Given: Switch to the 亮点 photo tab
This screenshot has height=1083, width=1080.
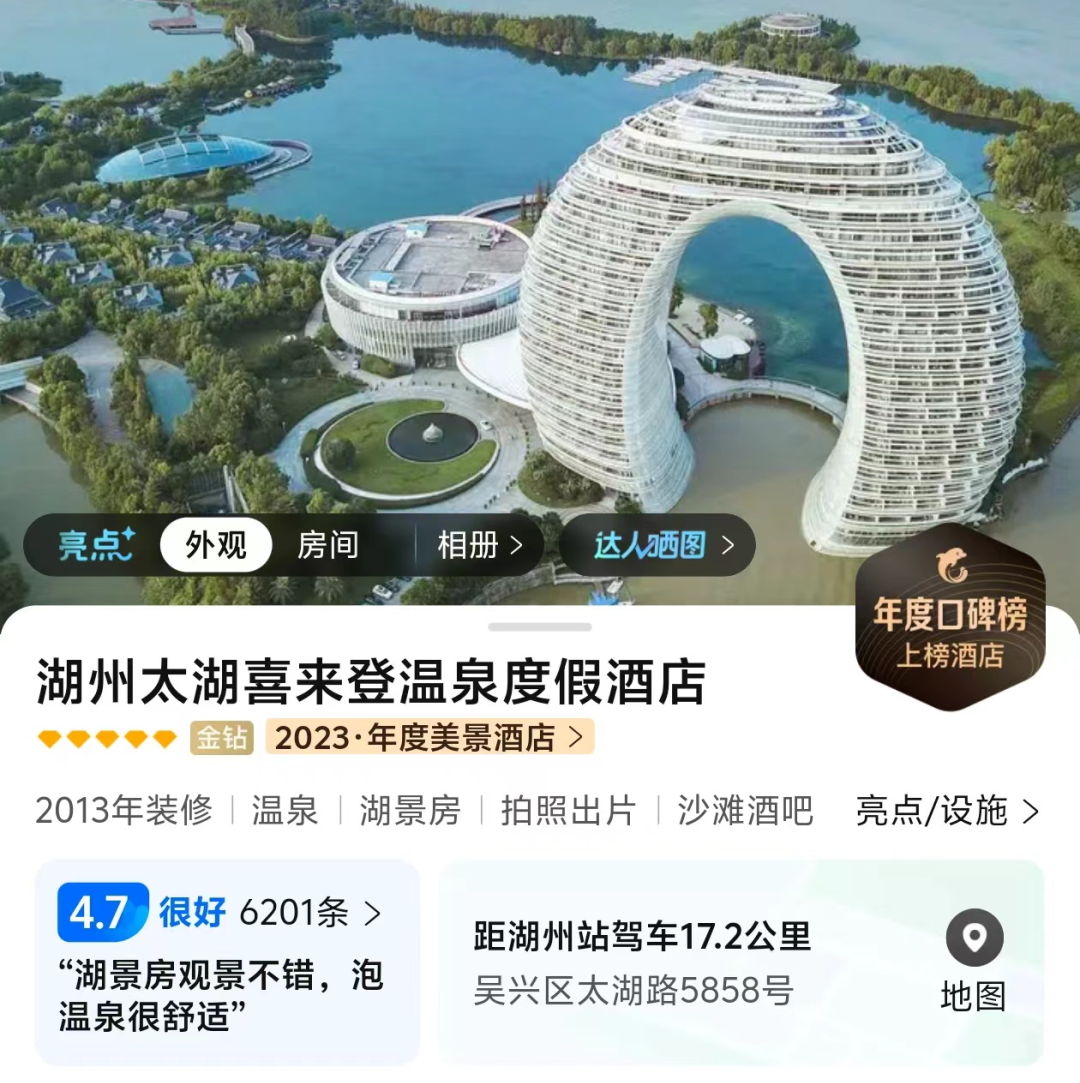Looking at the screenshot, I should click(x=96, y=546).
